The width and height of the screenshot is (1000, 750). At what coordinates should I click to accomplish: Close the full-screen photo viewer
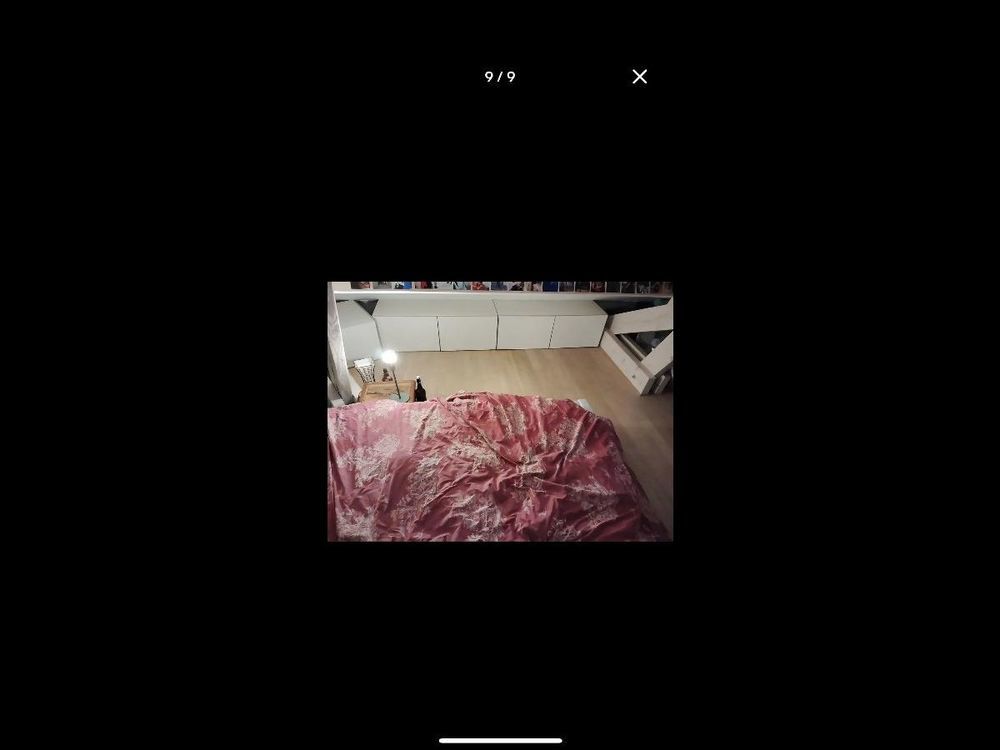[x=640, y=77]
